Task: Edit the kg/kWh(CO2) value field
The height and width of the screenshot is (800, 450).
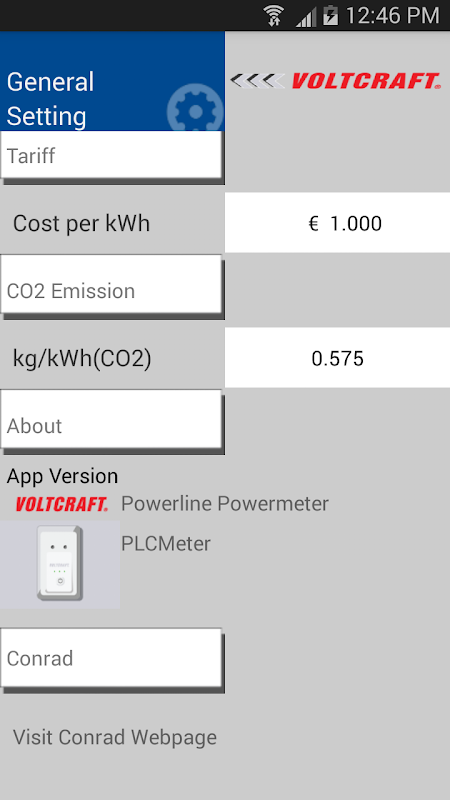Action: [337, 358]
